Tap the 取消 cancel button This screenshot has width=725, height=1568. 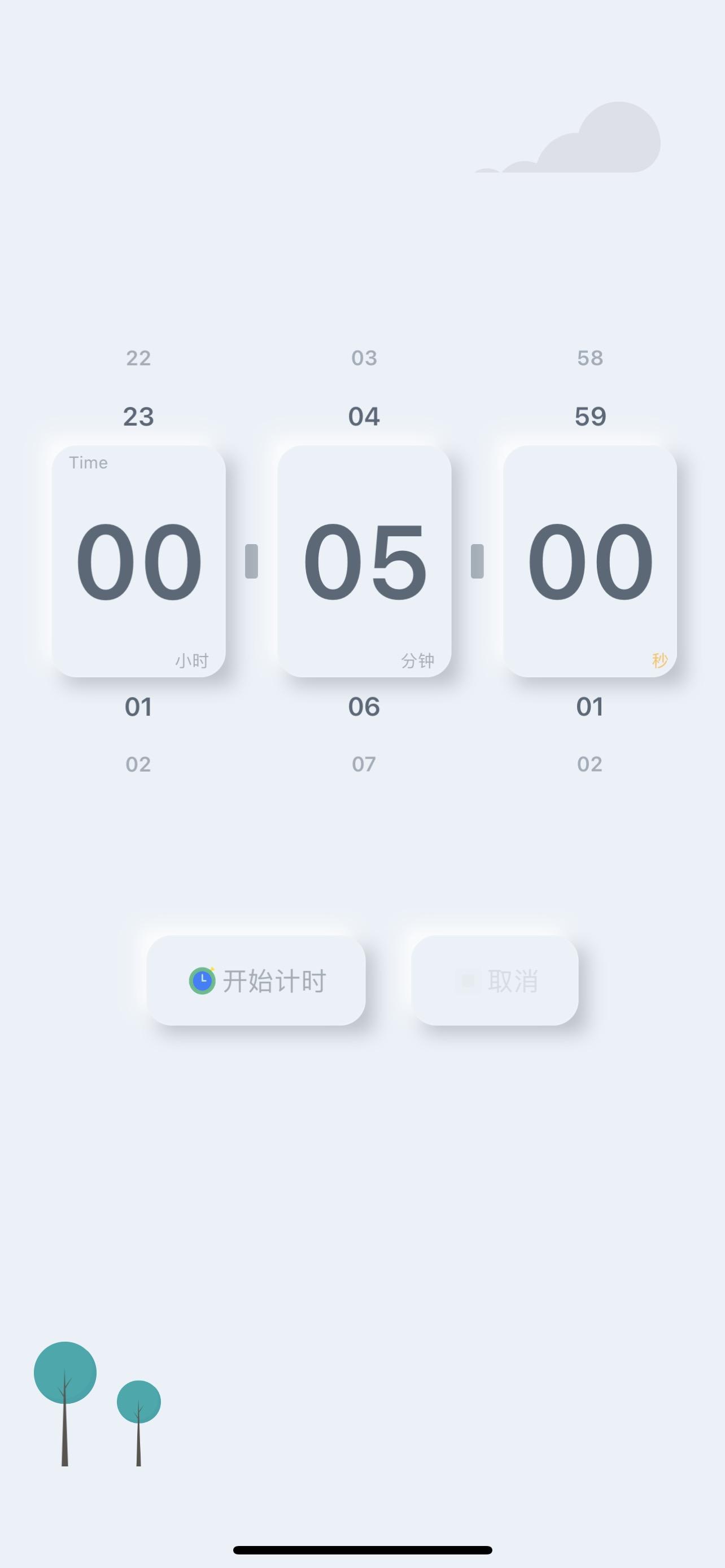495,980
